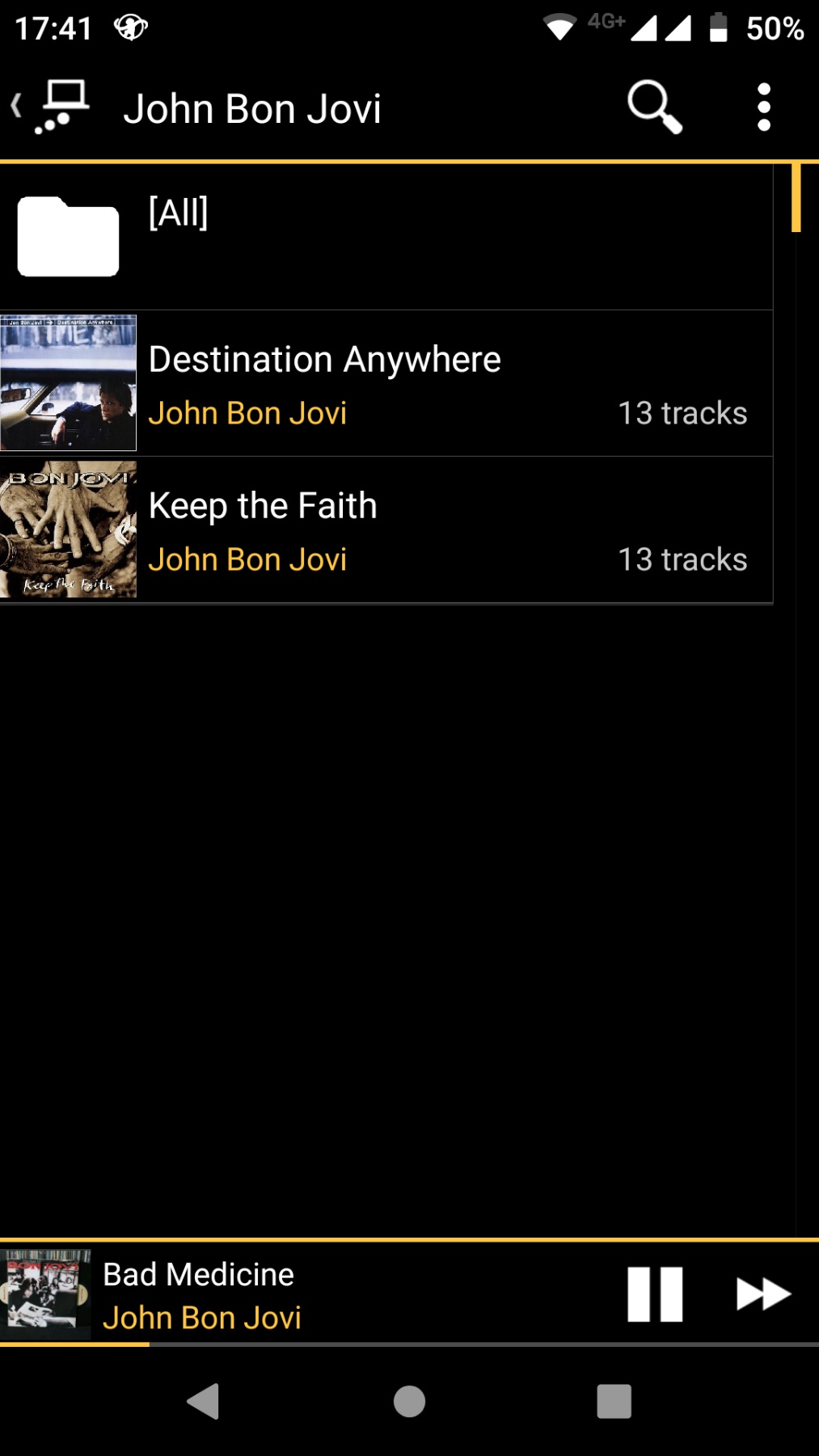Viewport: 819px width, 1456px height.
Task: Open the Keep the Faith album
Action: pyautogui.click(x=385, y=530)
